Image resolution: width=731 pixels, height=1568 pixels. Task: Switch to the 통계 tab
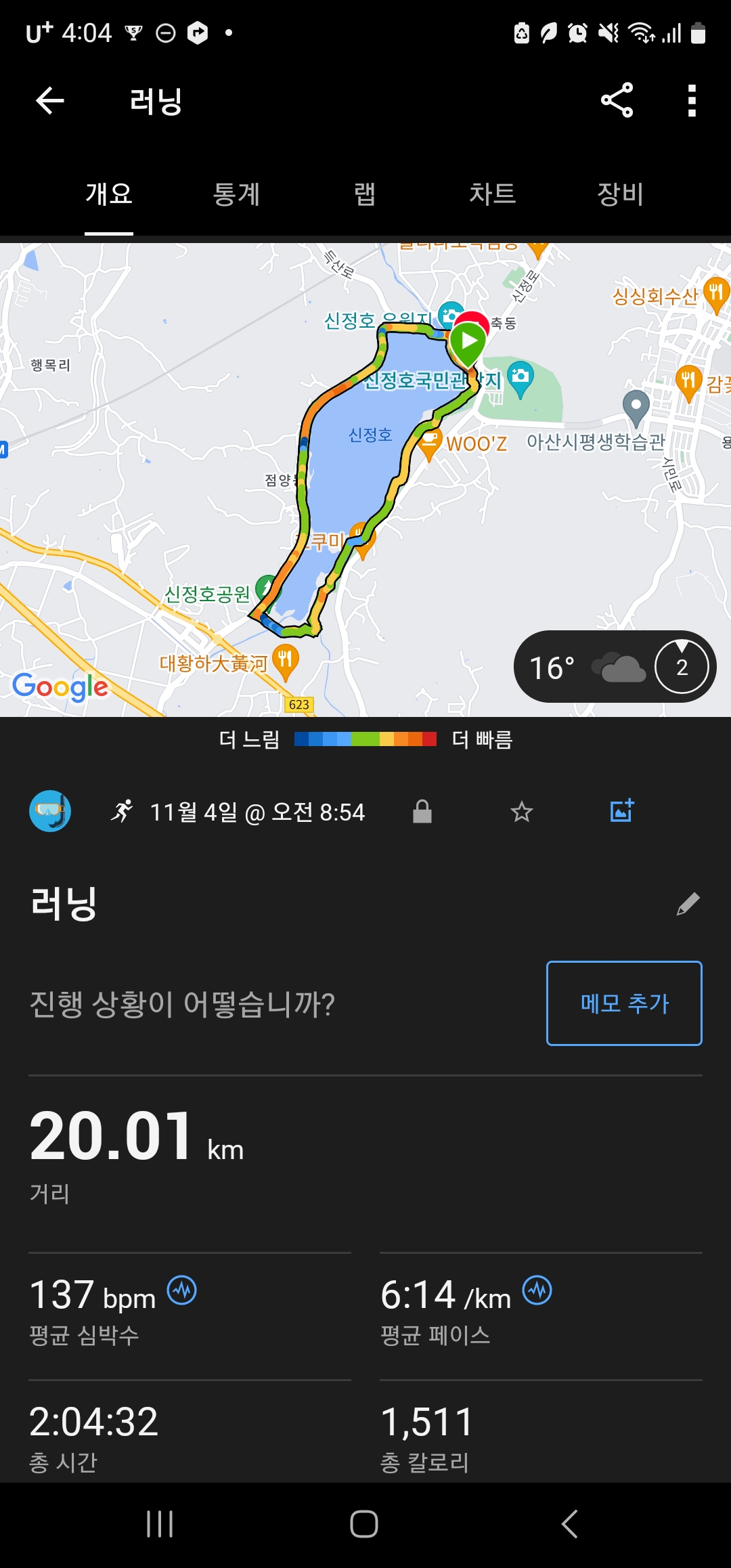(236, 194)
